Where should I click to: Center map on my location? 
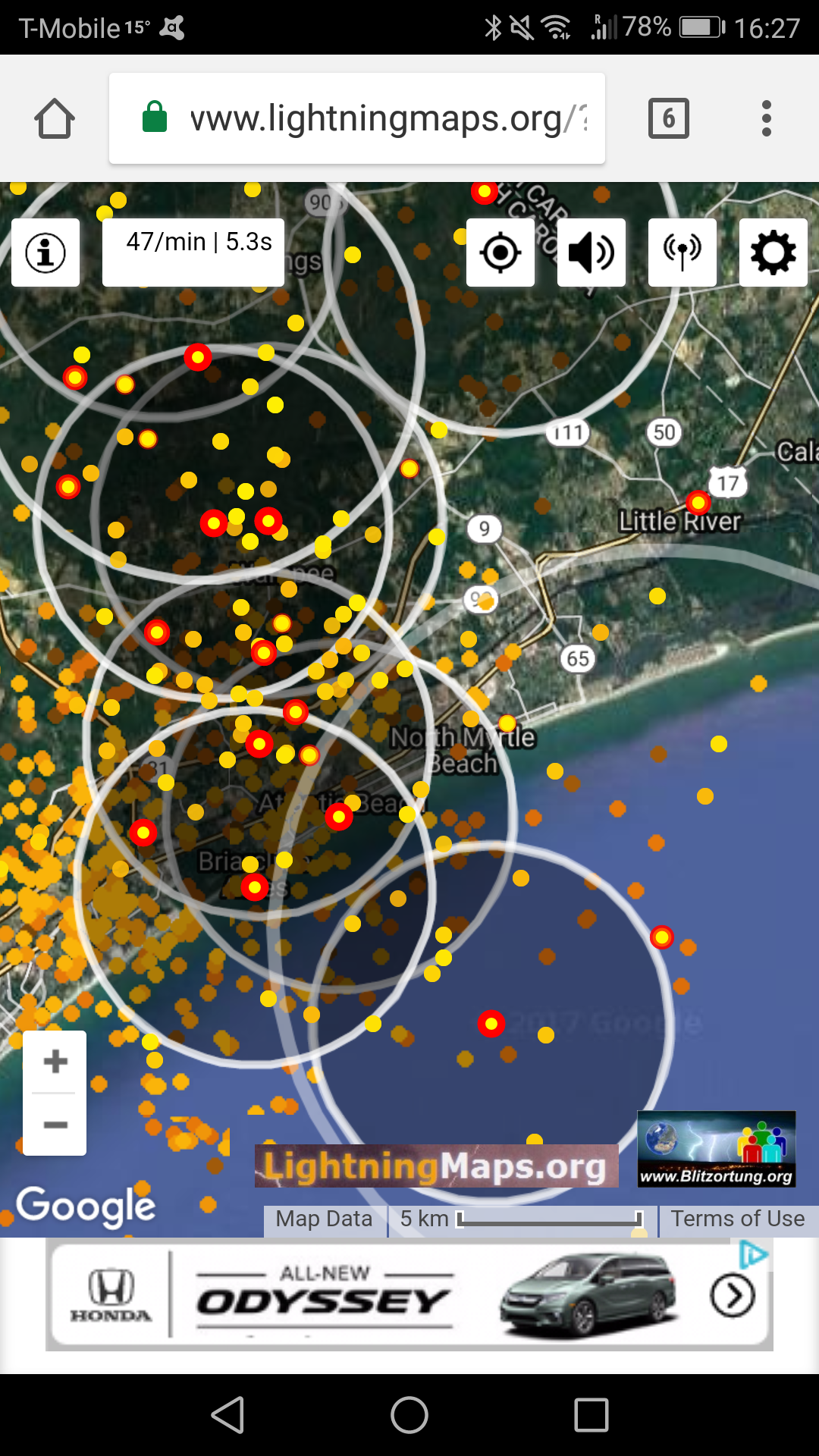pyautogui.click(x=500, y=253)
